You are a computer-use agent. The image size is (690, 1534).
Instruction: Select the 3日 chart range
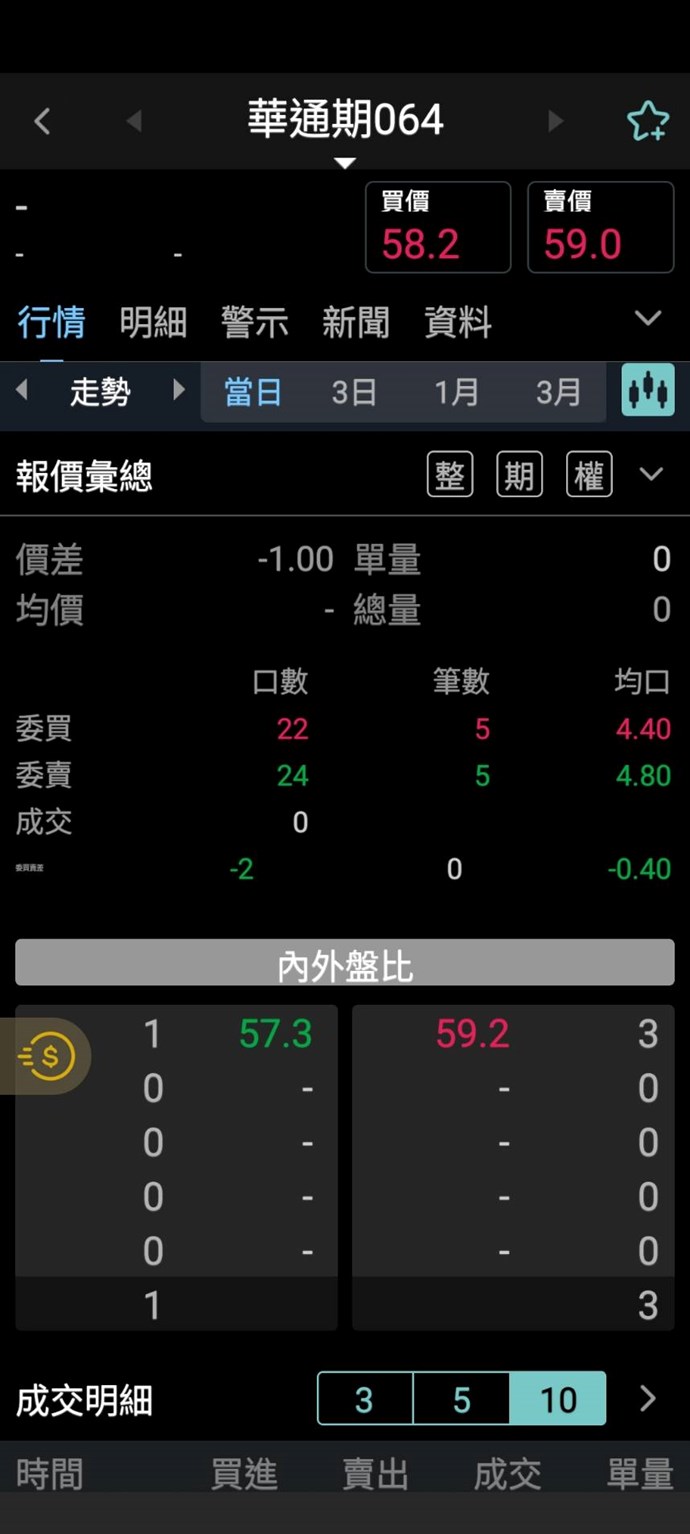(354, 392)
